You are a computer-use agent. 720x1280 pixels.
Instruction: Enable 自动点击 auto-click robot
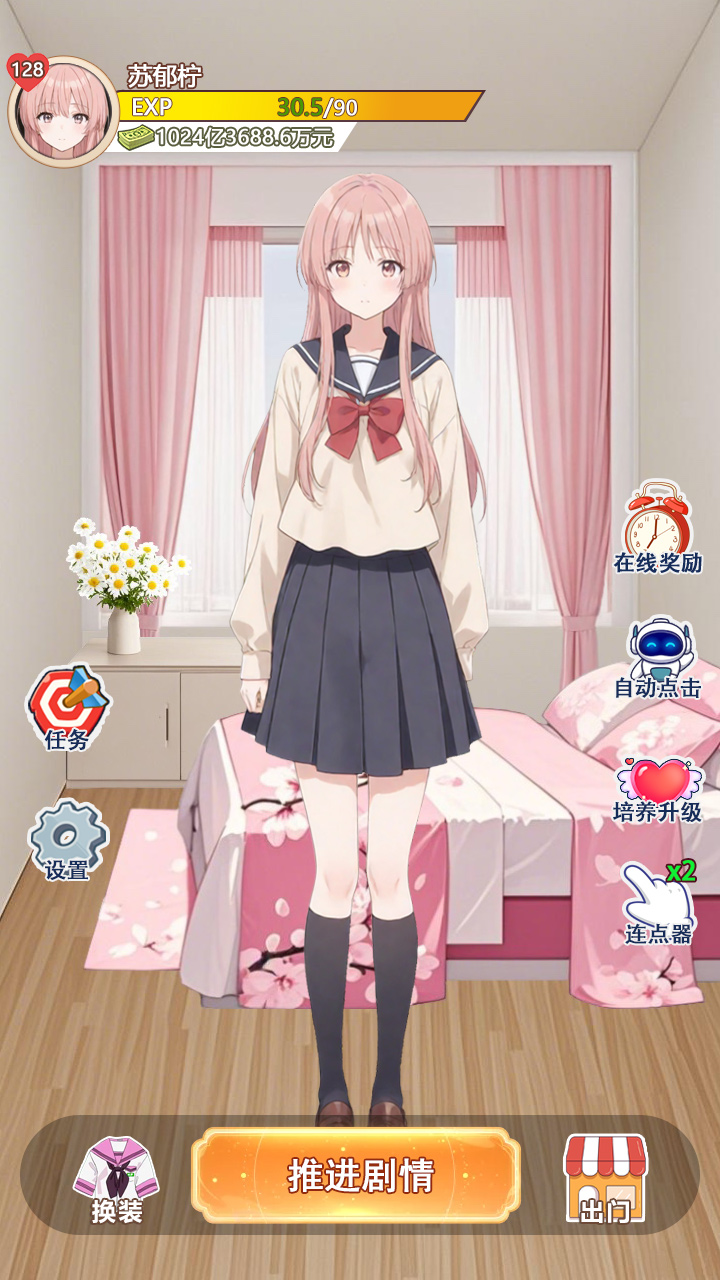(x=657, y=657)
